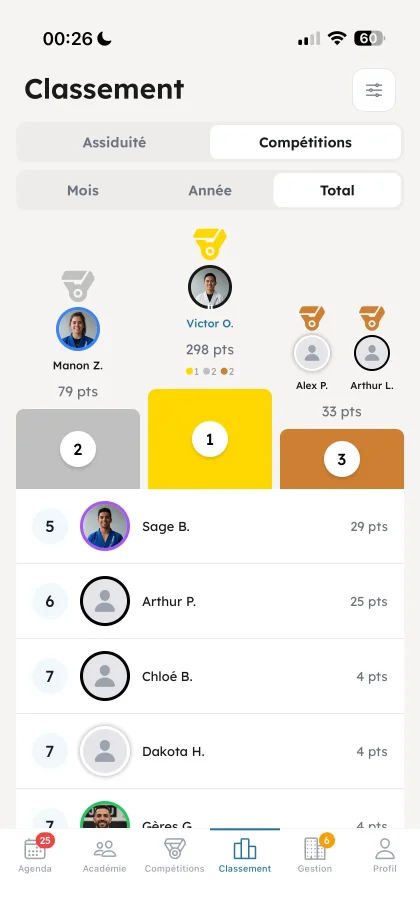This screenshot has height=912, width=420.
Task: Switch to the Assiduité tab
Action: pos(114,142)
